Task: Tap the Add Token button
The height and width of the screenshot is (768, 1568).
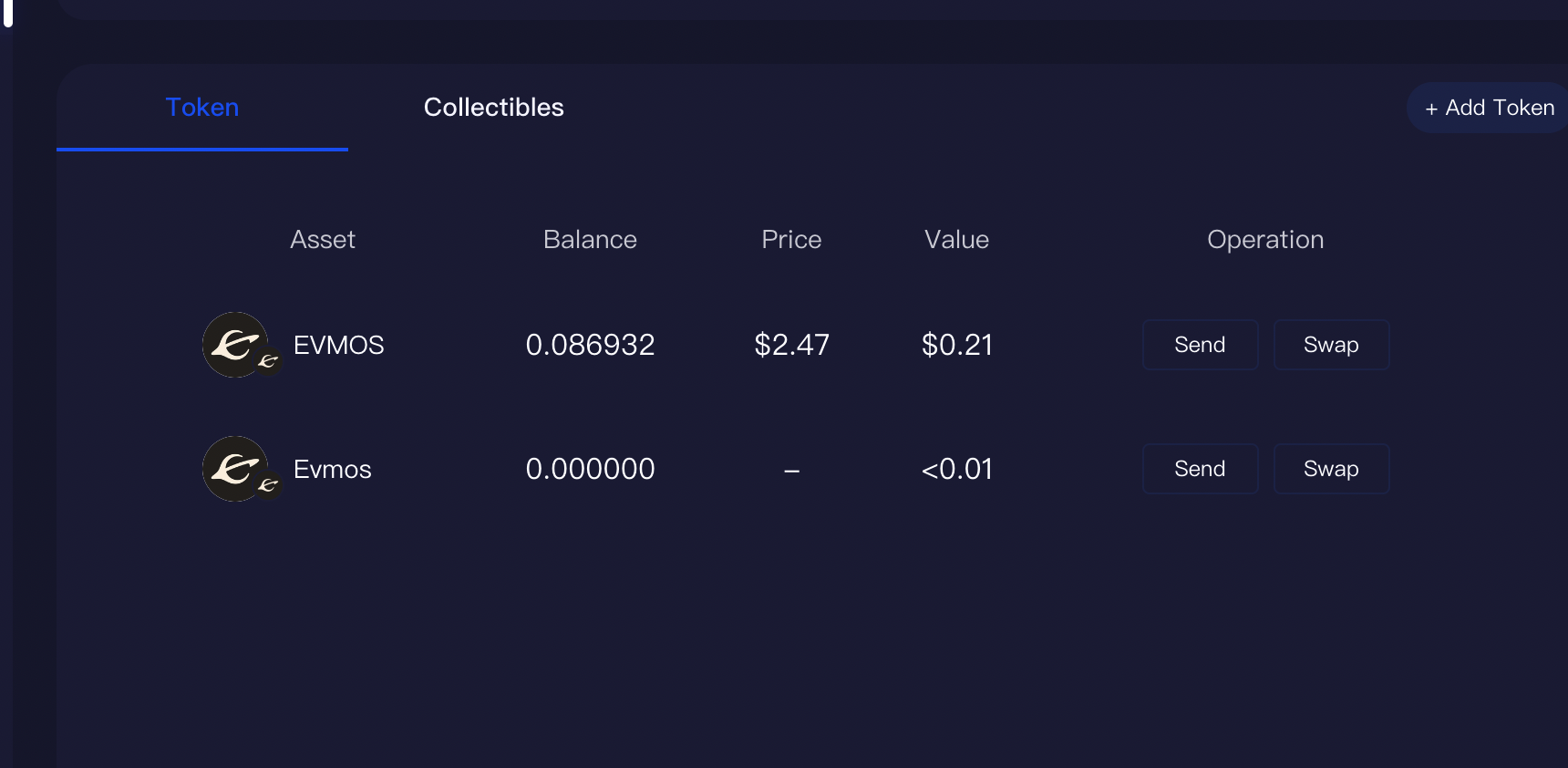Action: (1490, 108)
